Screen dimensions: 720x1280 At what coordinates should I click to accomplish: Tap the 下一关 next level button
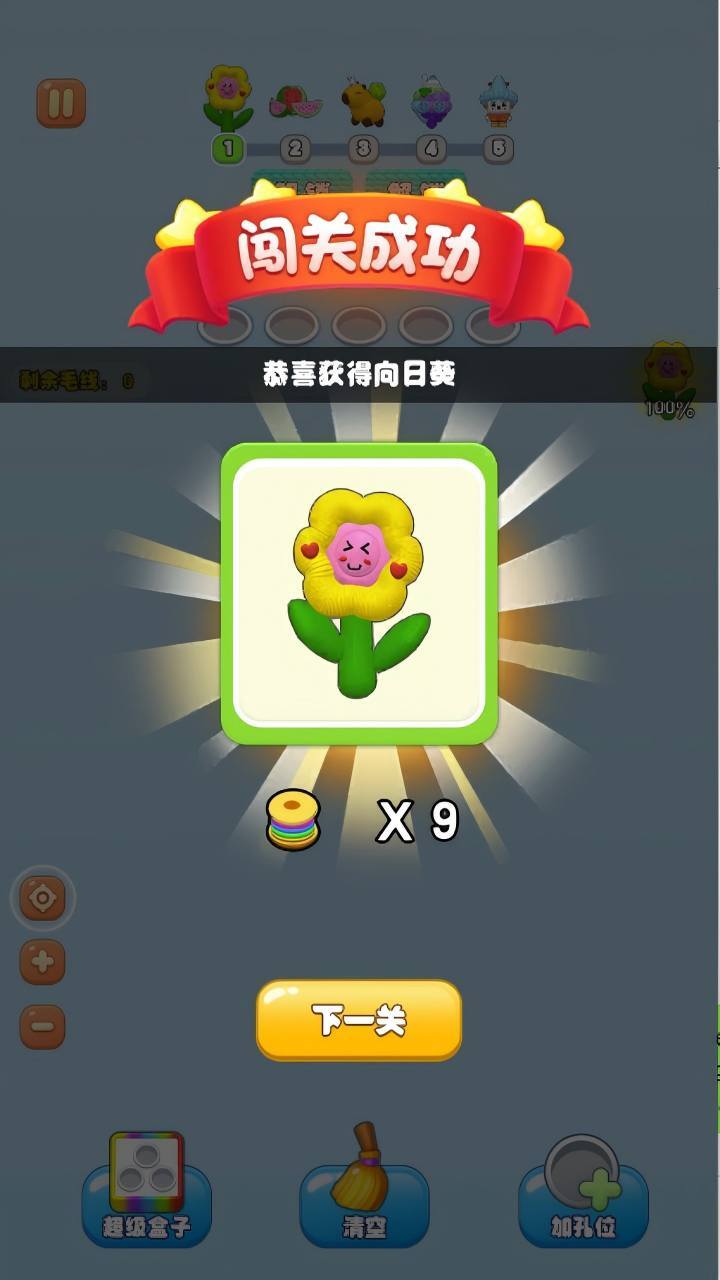click(x=359, y=1020)
